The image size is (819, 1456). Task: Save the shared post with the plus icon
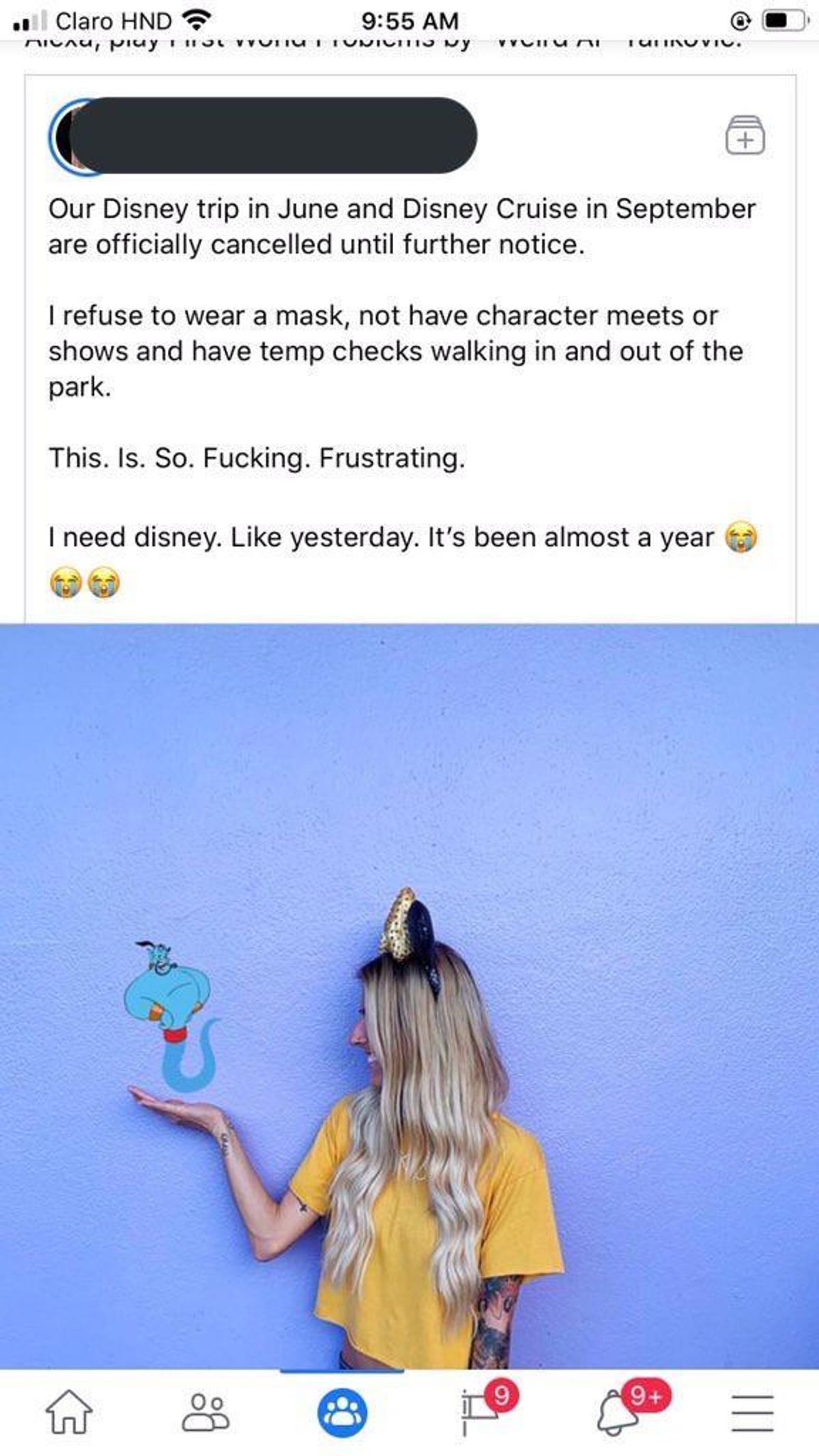745,135
